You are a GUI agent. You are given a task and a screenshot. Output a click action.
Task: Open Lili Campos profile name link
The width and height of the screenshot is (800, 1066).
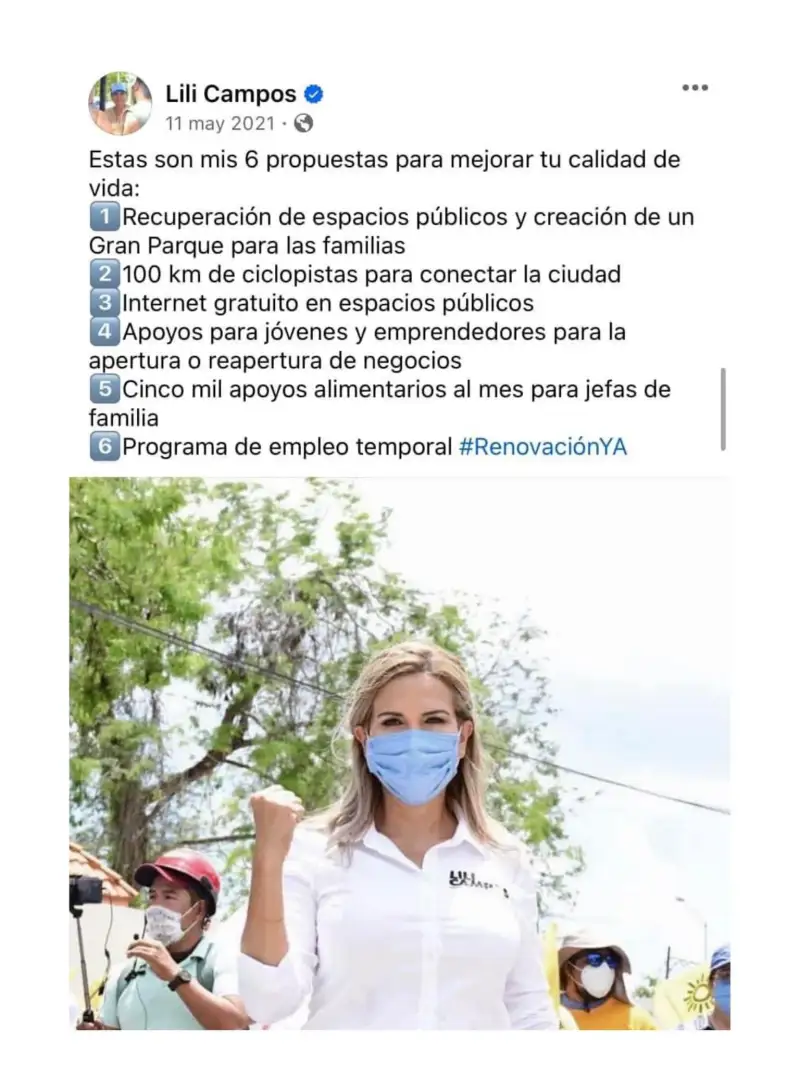pos(231,94)
